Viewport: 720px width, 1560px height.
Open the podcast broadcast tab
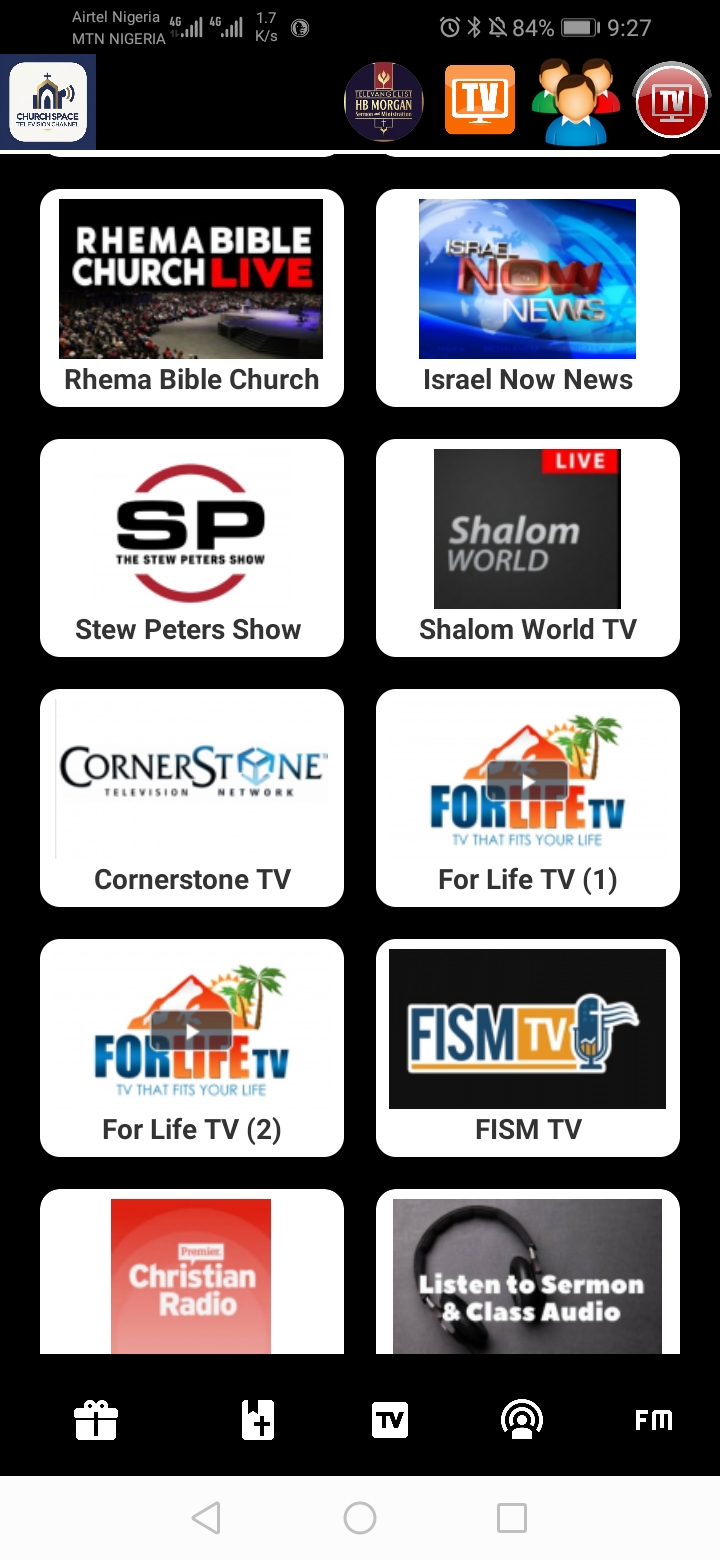(522, 1420)
